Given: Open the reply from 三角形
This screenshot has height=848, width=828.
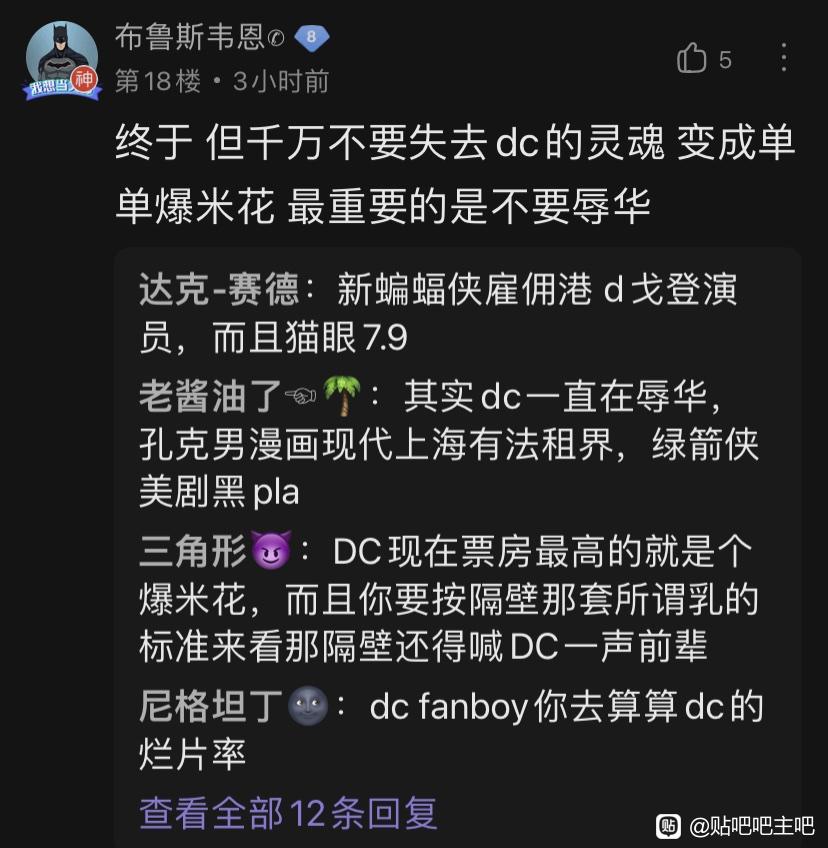Looking at the screenshot, I should (448, 598).
